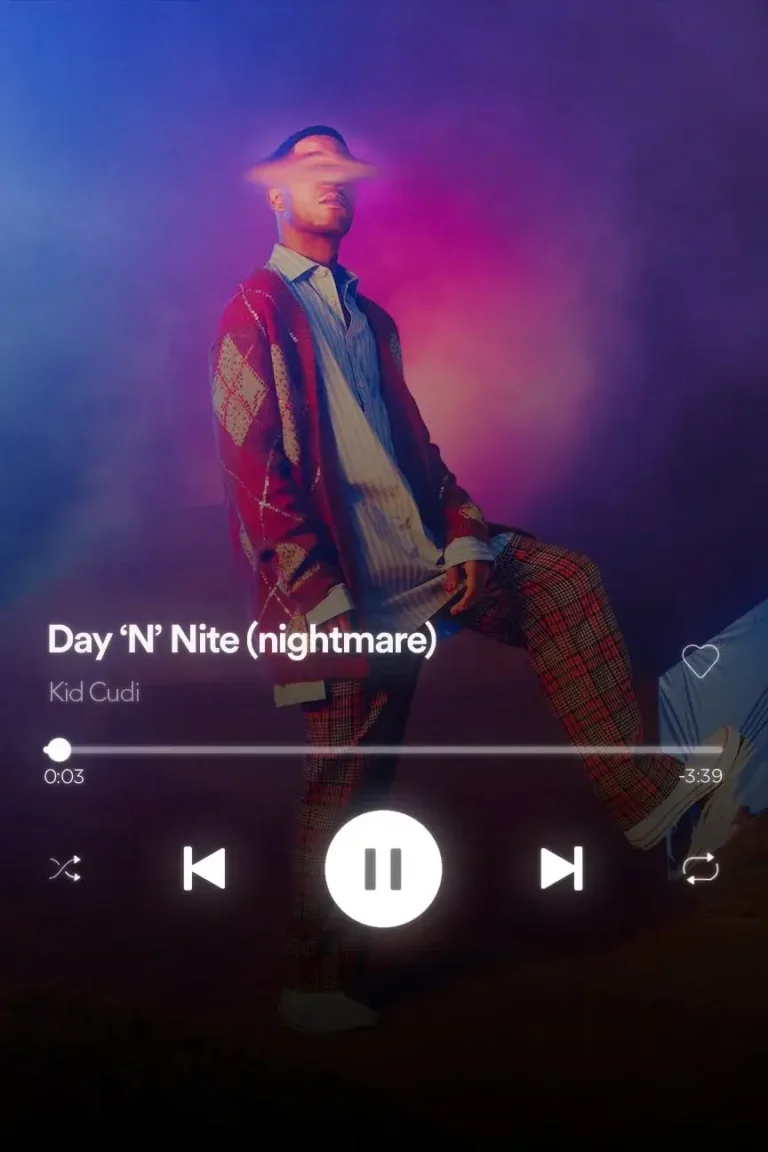Viewport: 768px width, 1152px height.
Task: Click the shuffle crossed-arrows symbol
Action: pos(64,870)
